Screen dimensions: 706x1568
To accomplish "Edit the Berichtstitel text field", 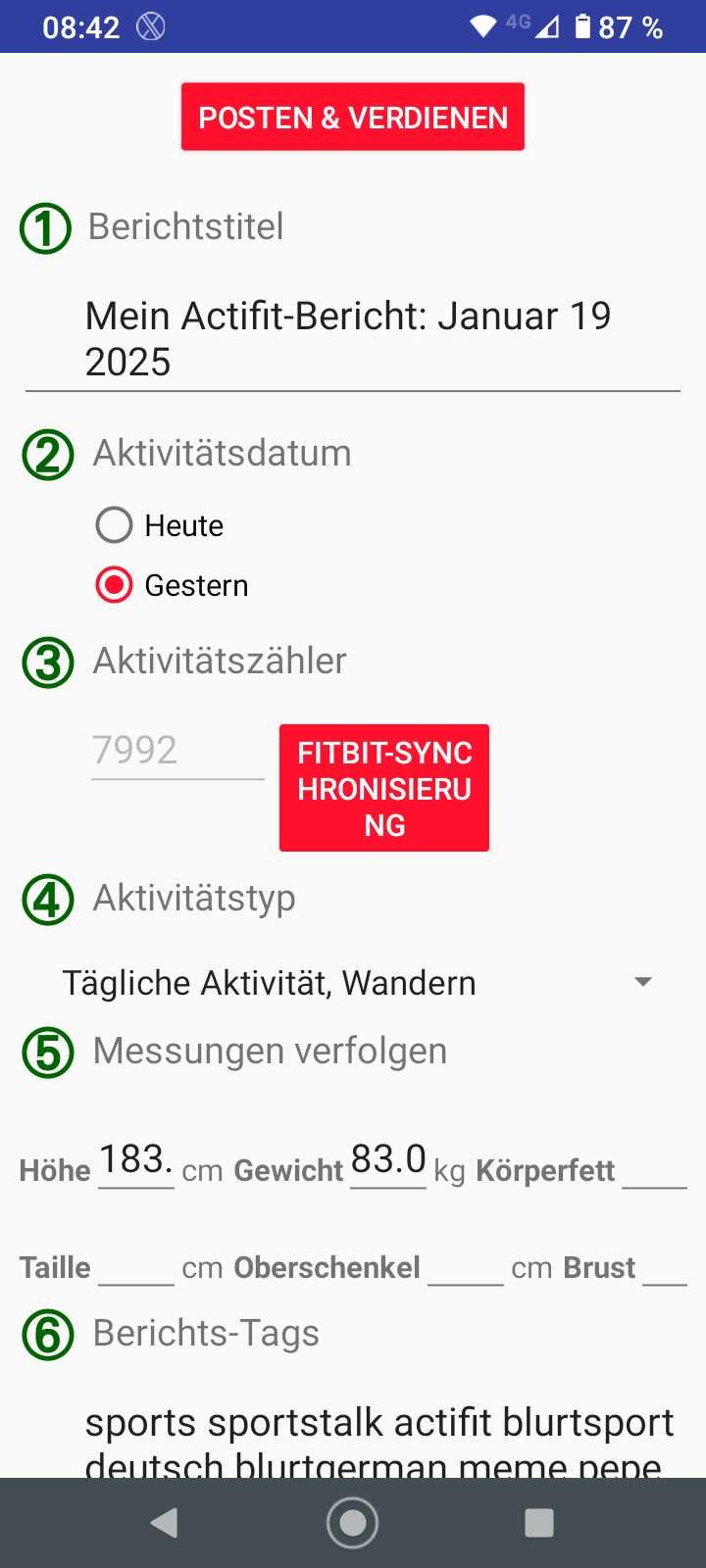I will 352,339.
